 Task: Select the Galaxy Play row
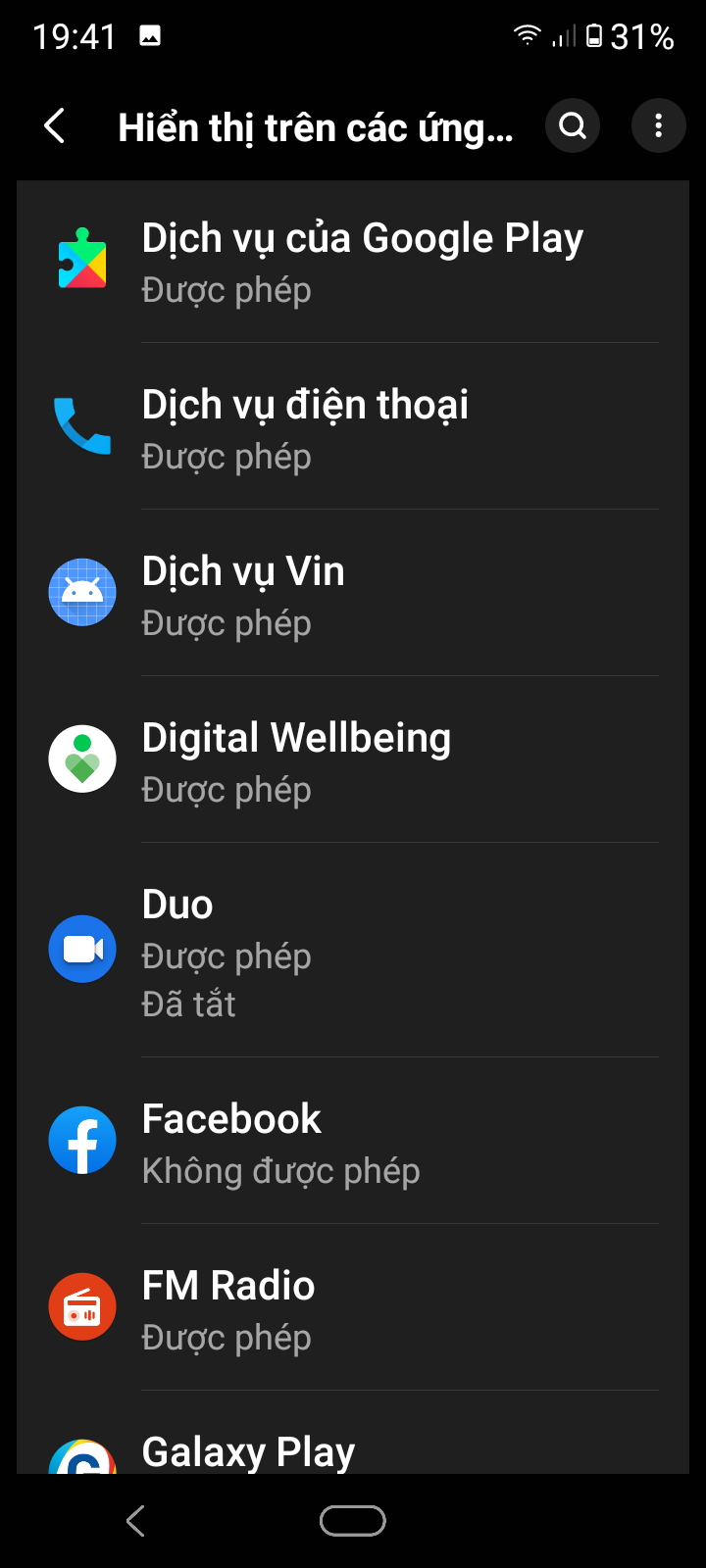pos(353,1448)
